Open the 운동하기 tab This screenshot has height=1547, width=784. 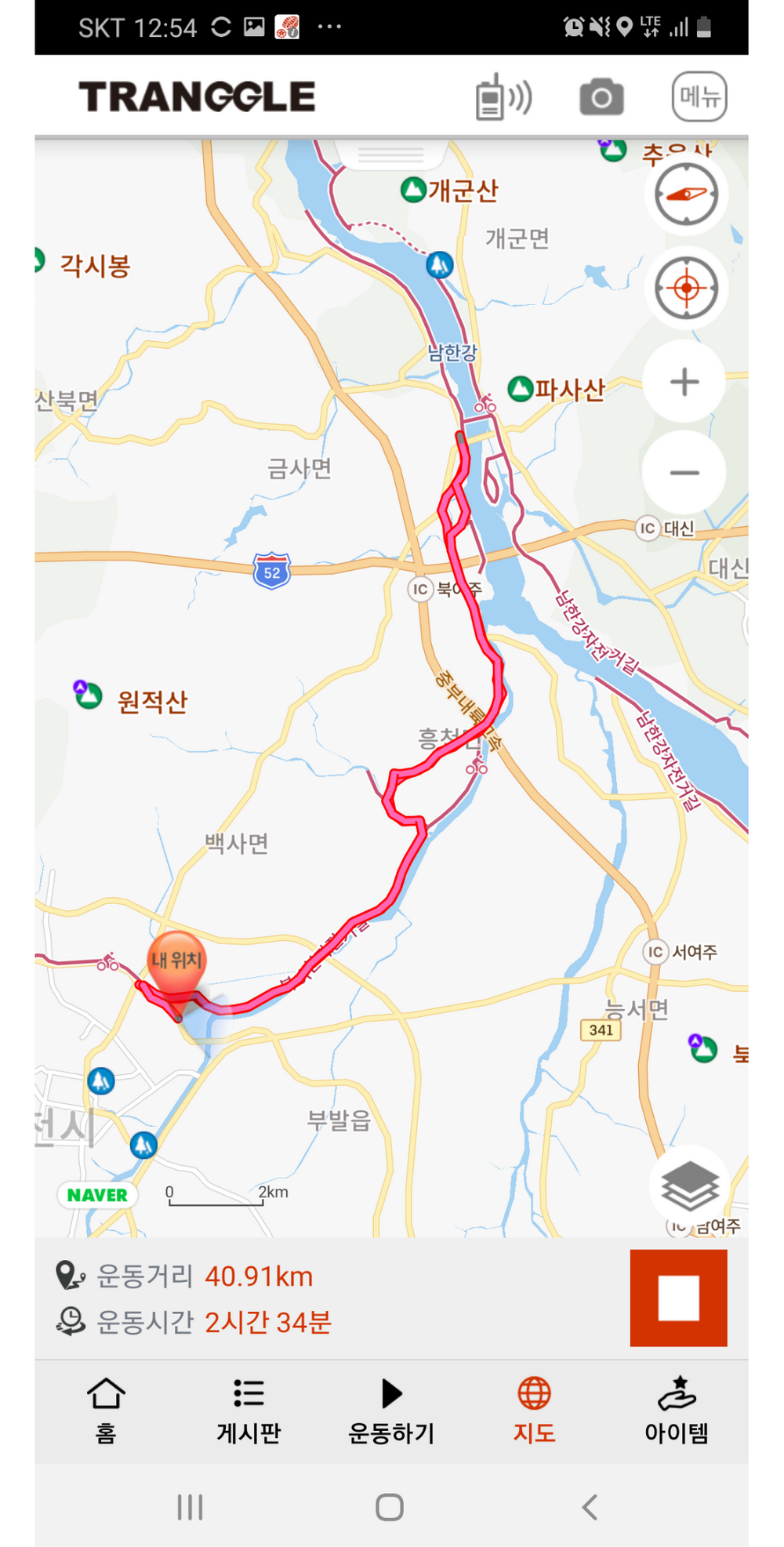[391, 1411]
